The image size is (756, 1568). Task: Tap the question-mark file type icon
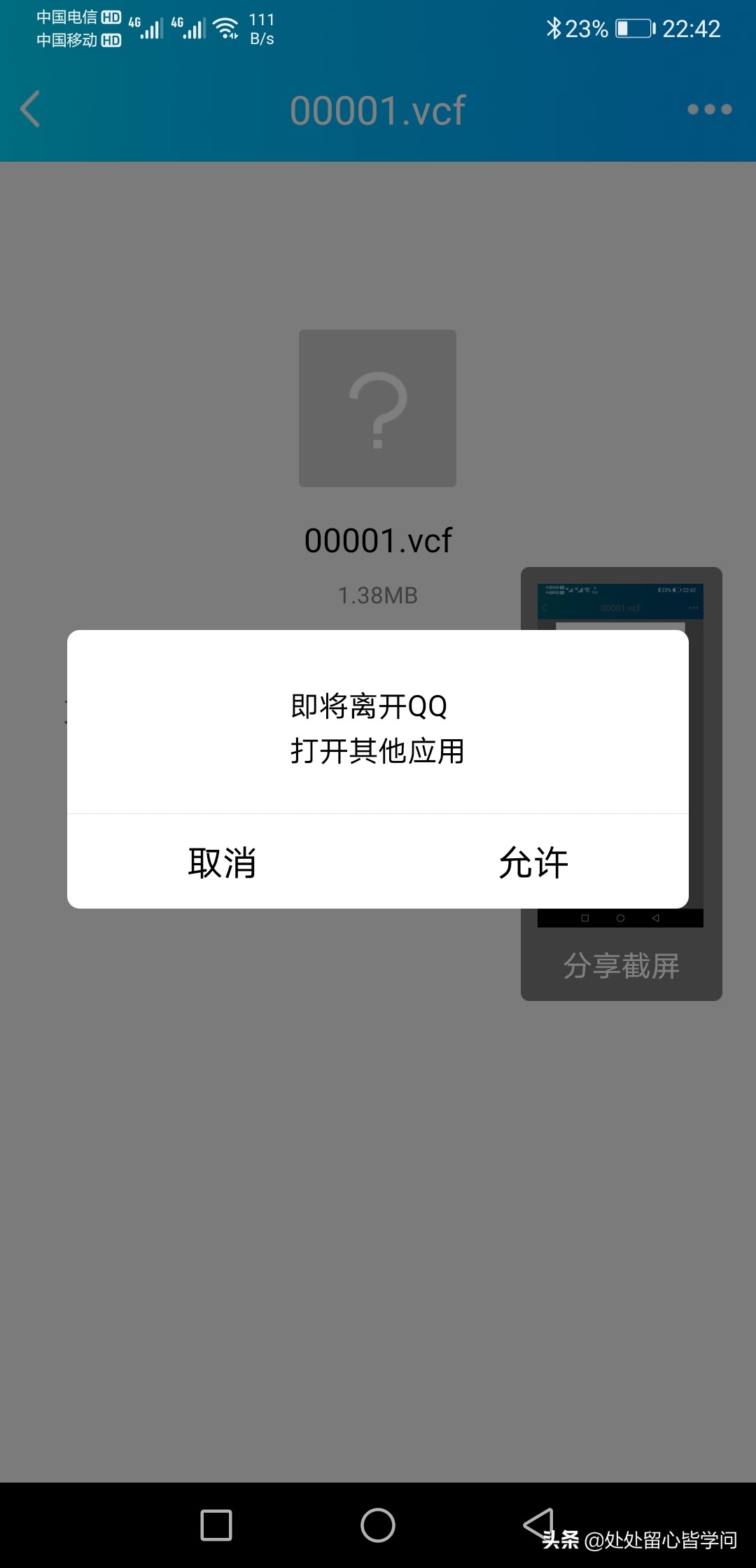click(377, 407)
